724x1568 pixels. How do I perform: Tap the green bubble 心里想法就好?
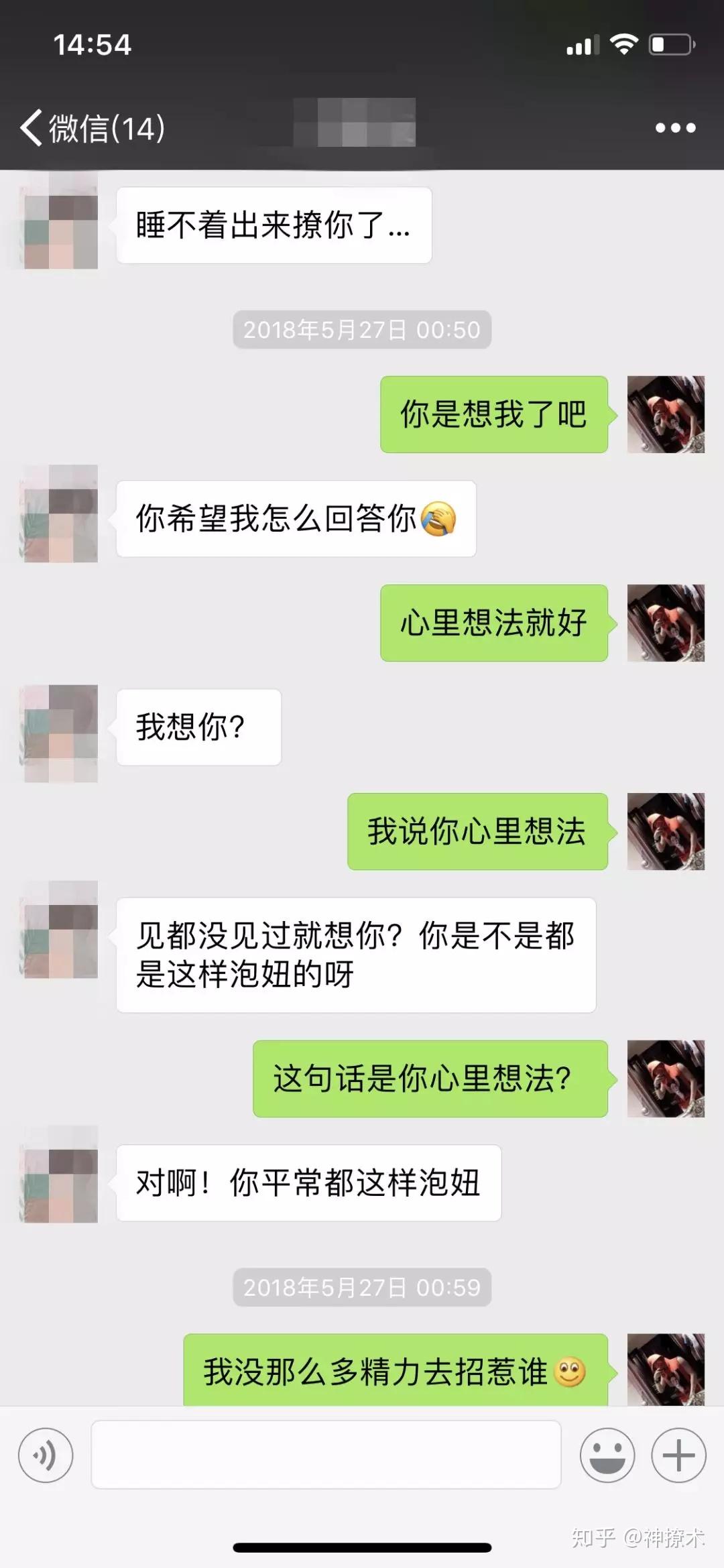click(495, 623)
